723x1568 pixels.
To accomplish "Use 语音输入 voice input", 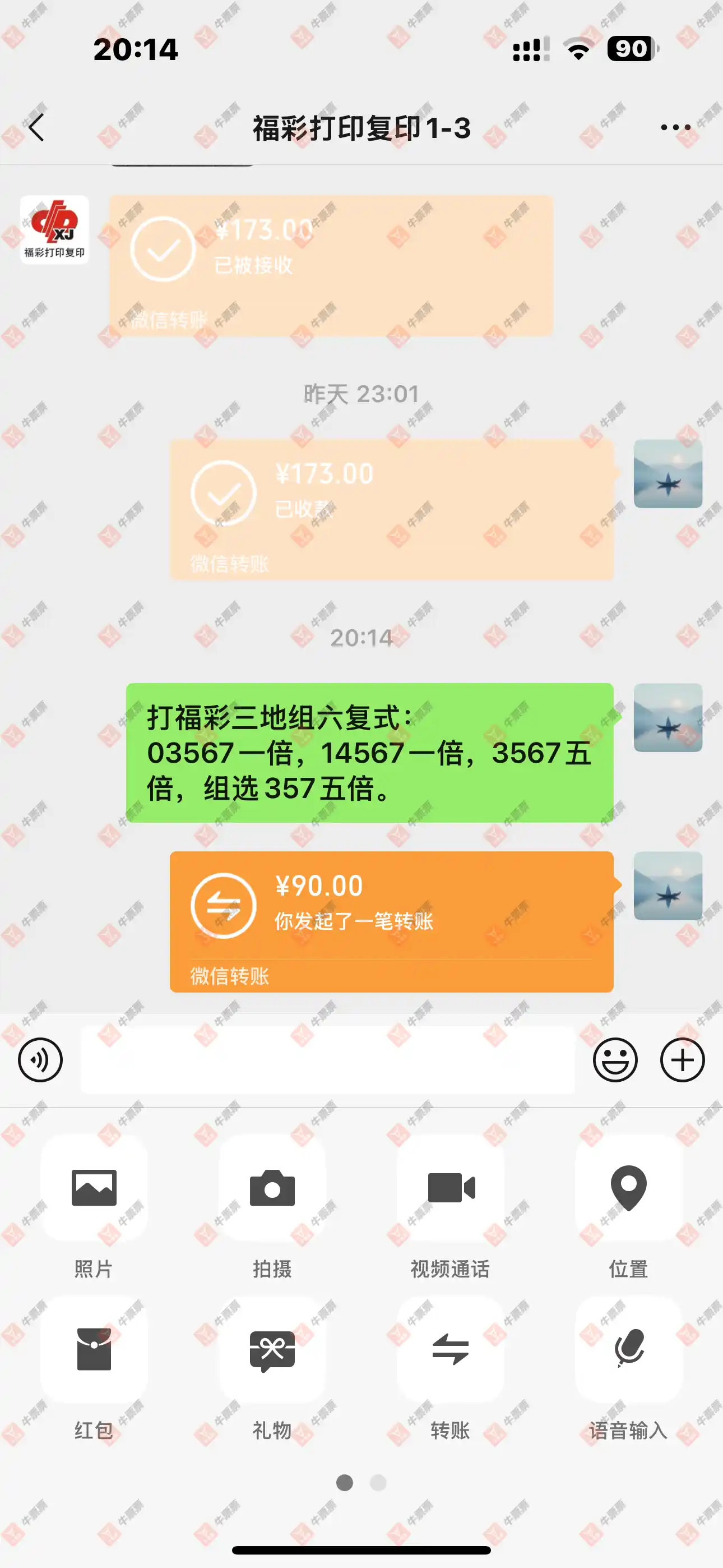I will coord(629,1349).
